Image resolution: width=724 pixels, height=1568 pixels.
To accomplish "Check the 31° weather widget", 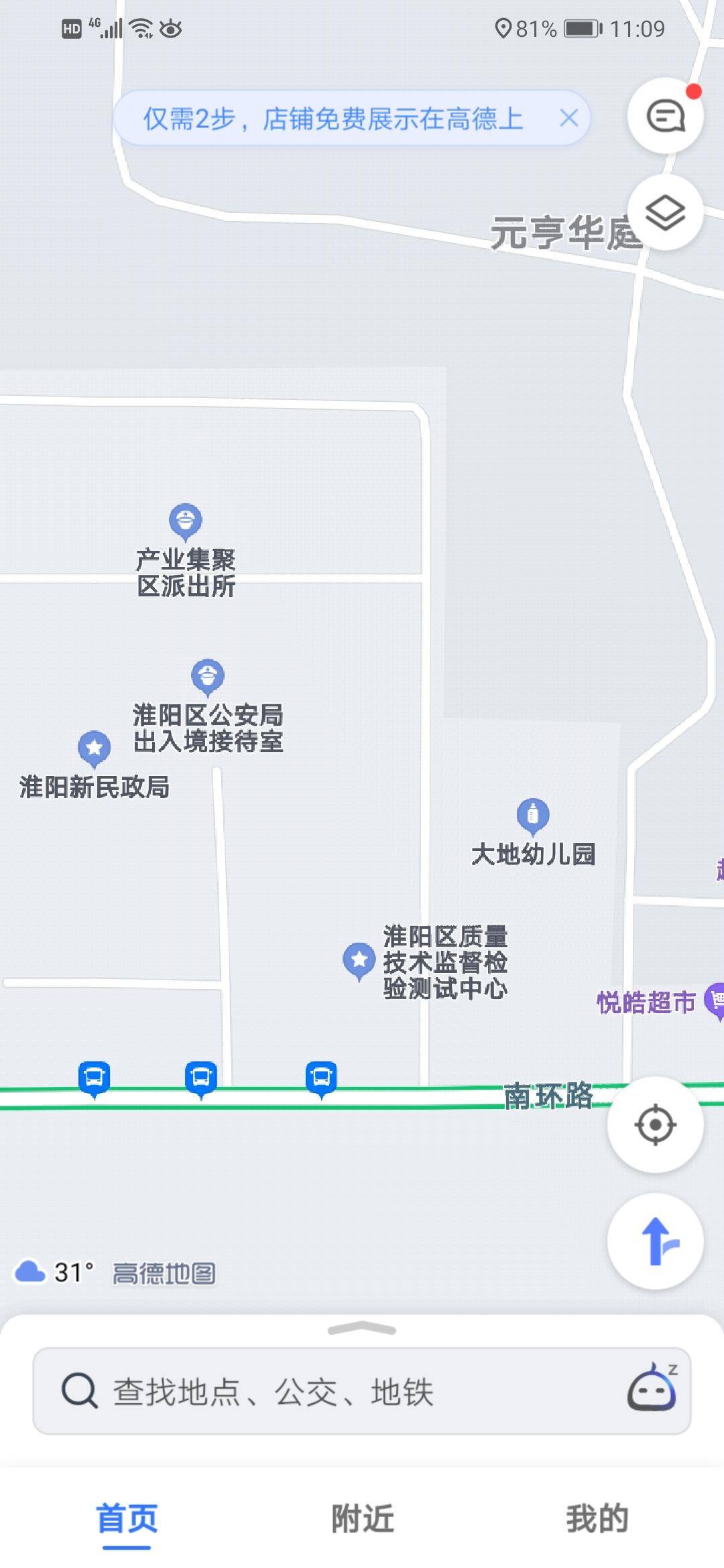I will 55,1272.
